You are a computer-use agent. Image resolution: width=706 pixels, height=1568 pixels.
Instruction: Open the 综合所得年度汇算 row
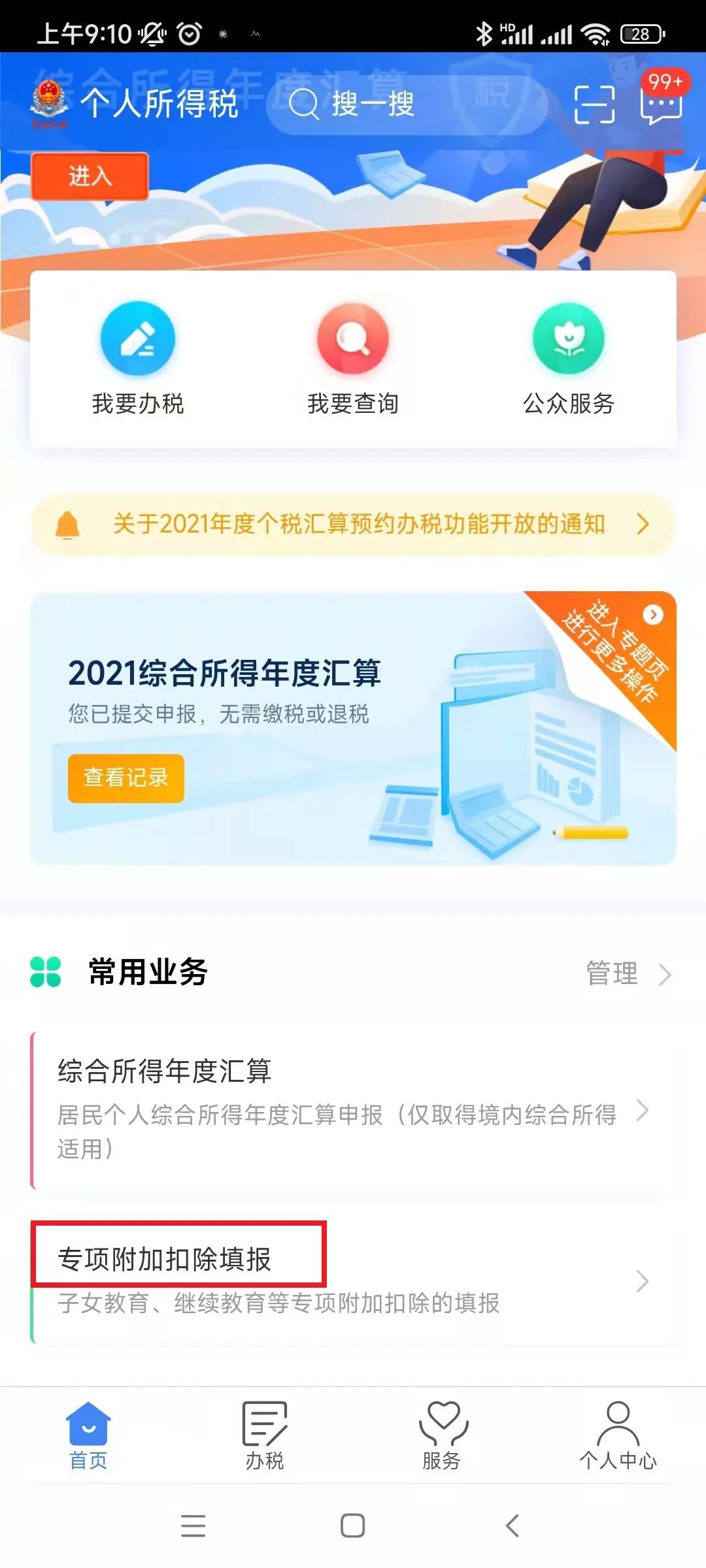(353, 1110)
